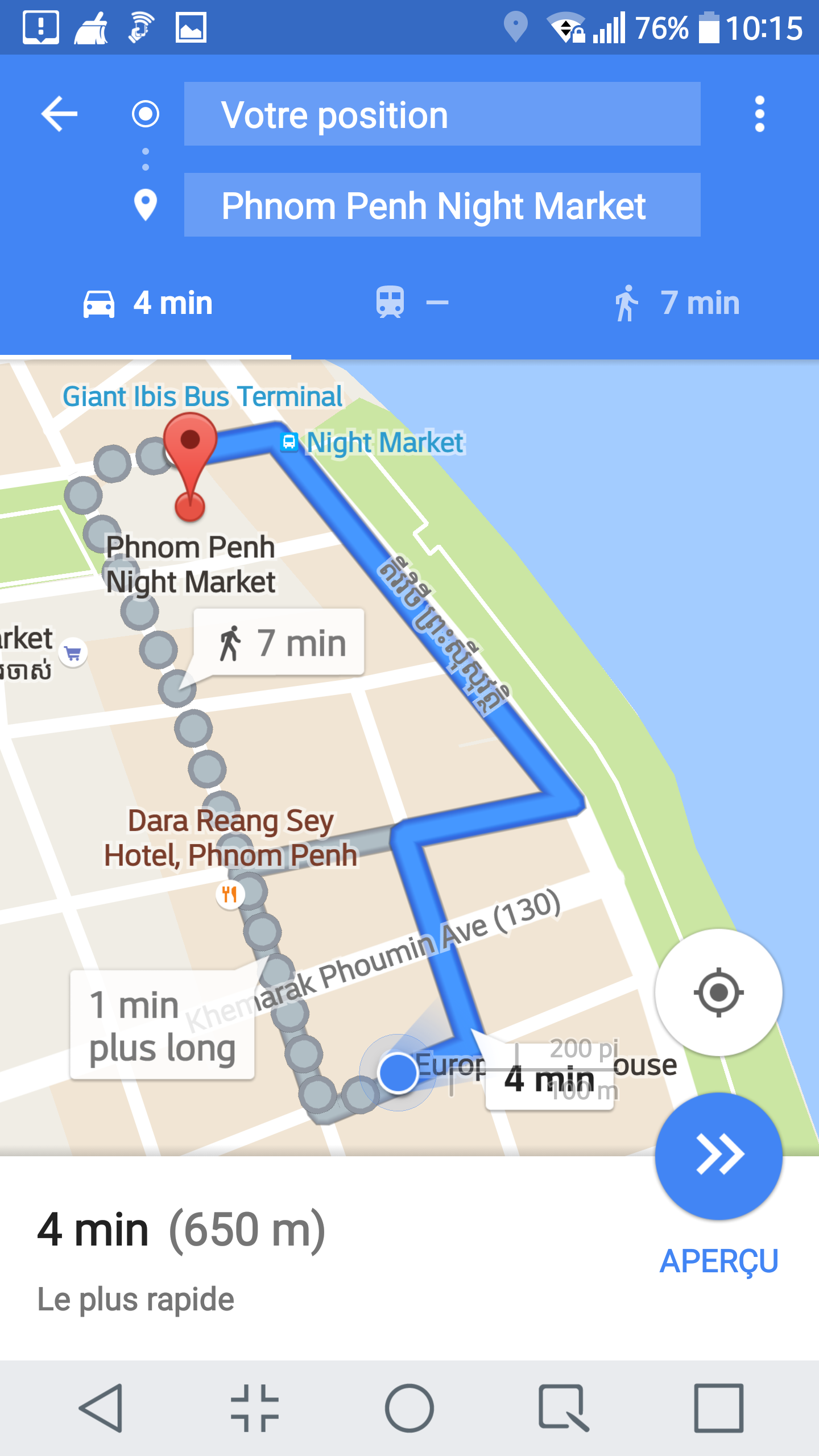Open recent apps from the navigation bar
The height and width of the screenshot is (1456, 819).
(718, 1408)
